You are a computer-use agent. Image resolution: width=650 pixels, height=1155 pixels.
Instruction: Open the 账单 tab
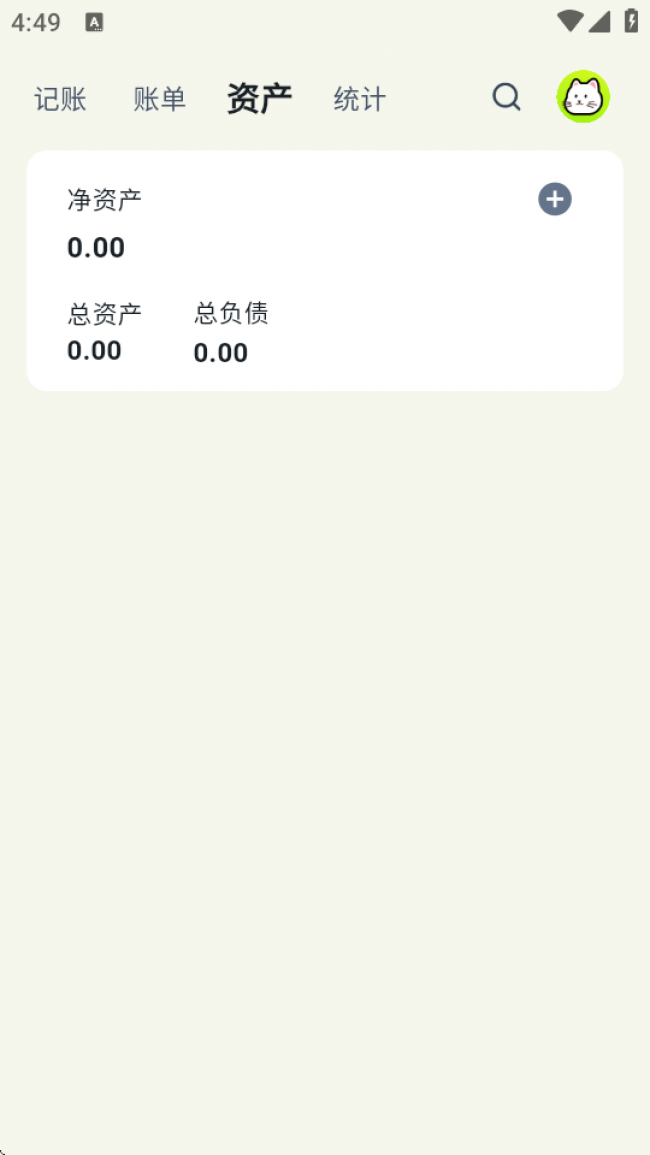tap(159, 99)
